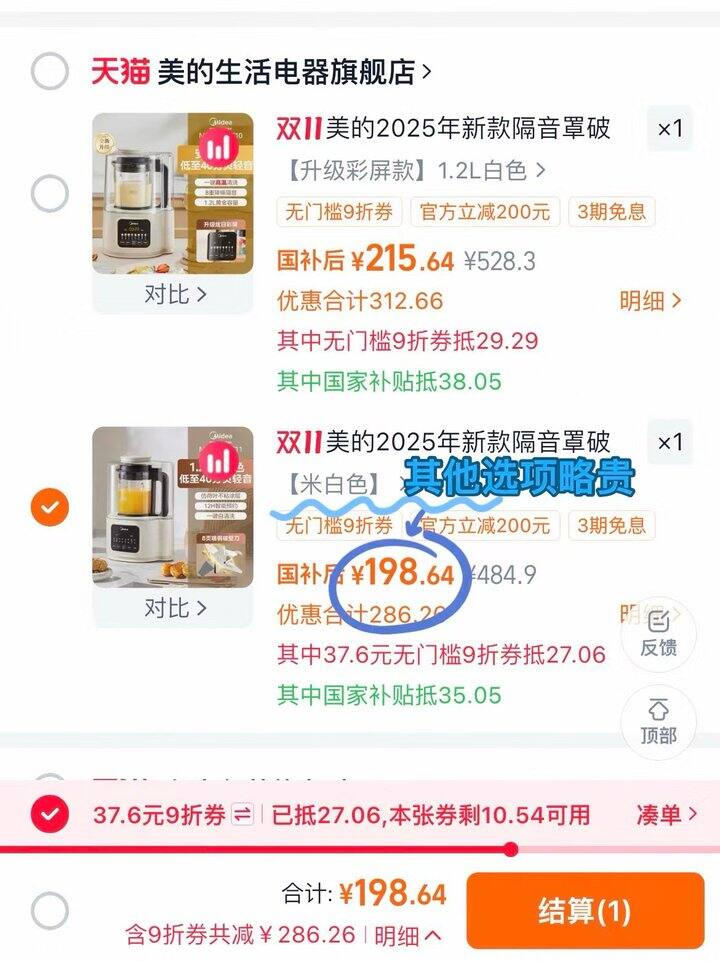Proceed to checkout with 结算(1)
Screen dimensions: 720x961
tap(584, 911)
